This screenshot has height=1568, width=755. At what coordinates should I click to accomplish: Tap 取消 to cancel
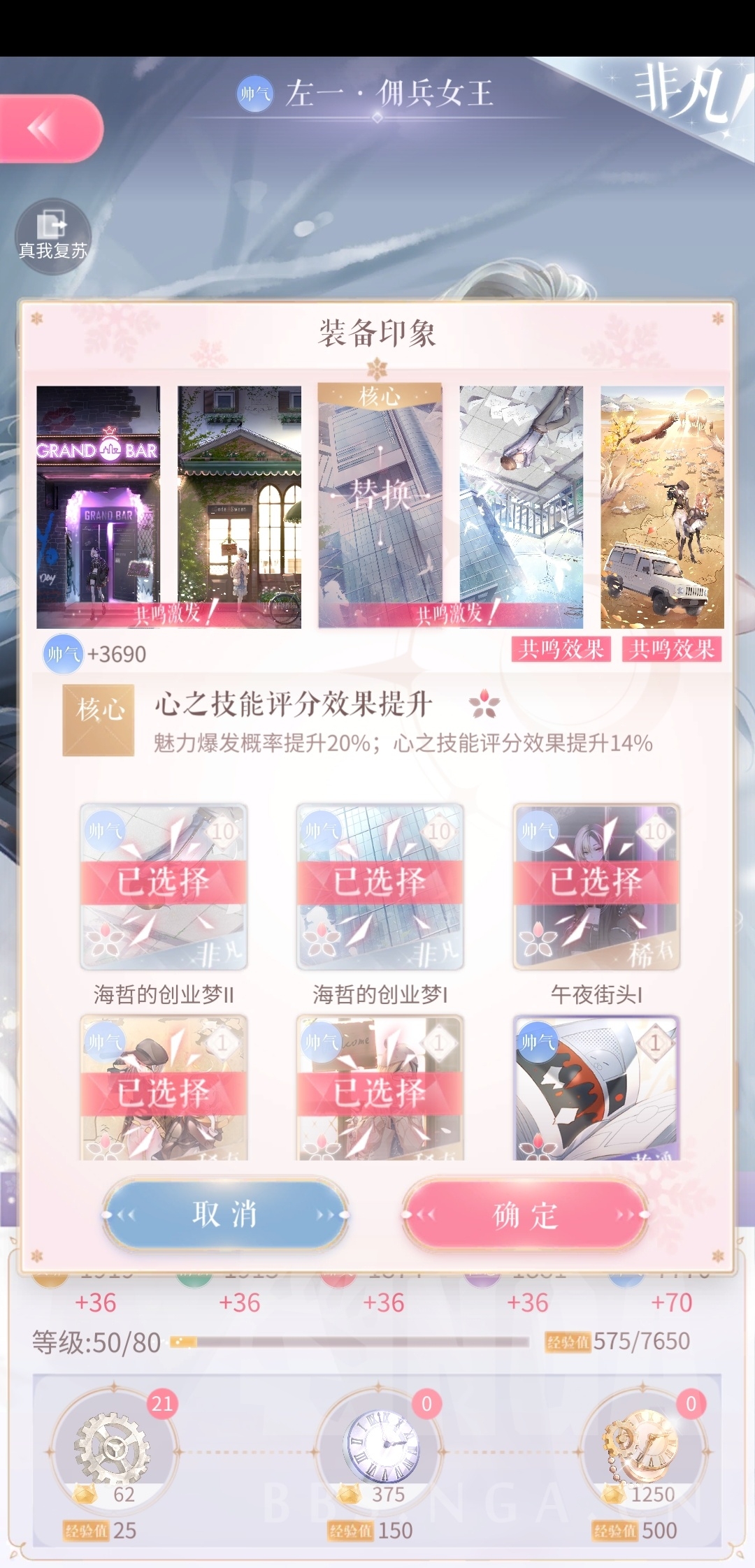(225, 1214)
